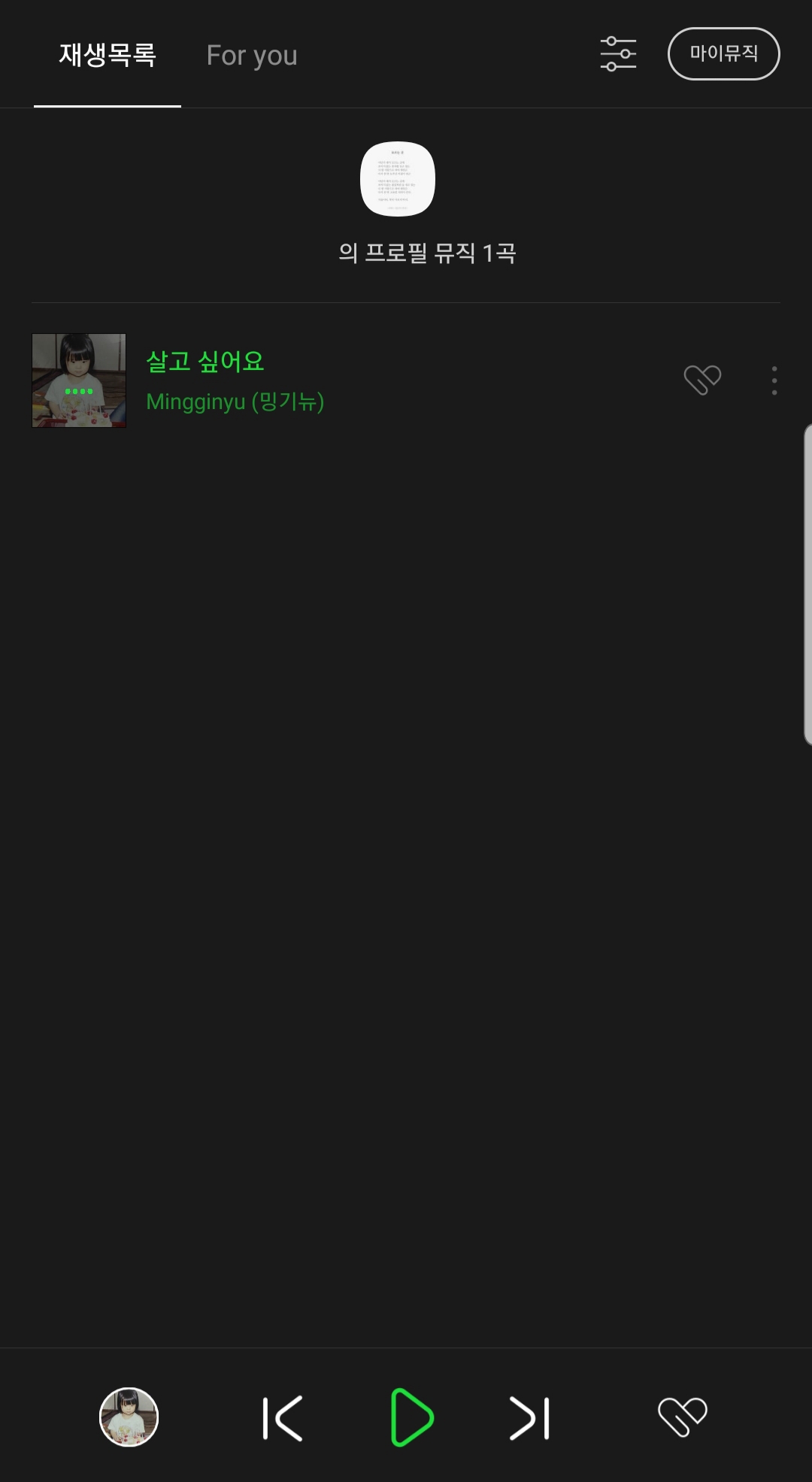
Task: Skip to the next track
Action: tap(529, 1418)
